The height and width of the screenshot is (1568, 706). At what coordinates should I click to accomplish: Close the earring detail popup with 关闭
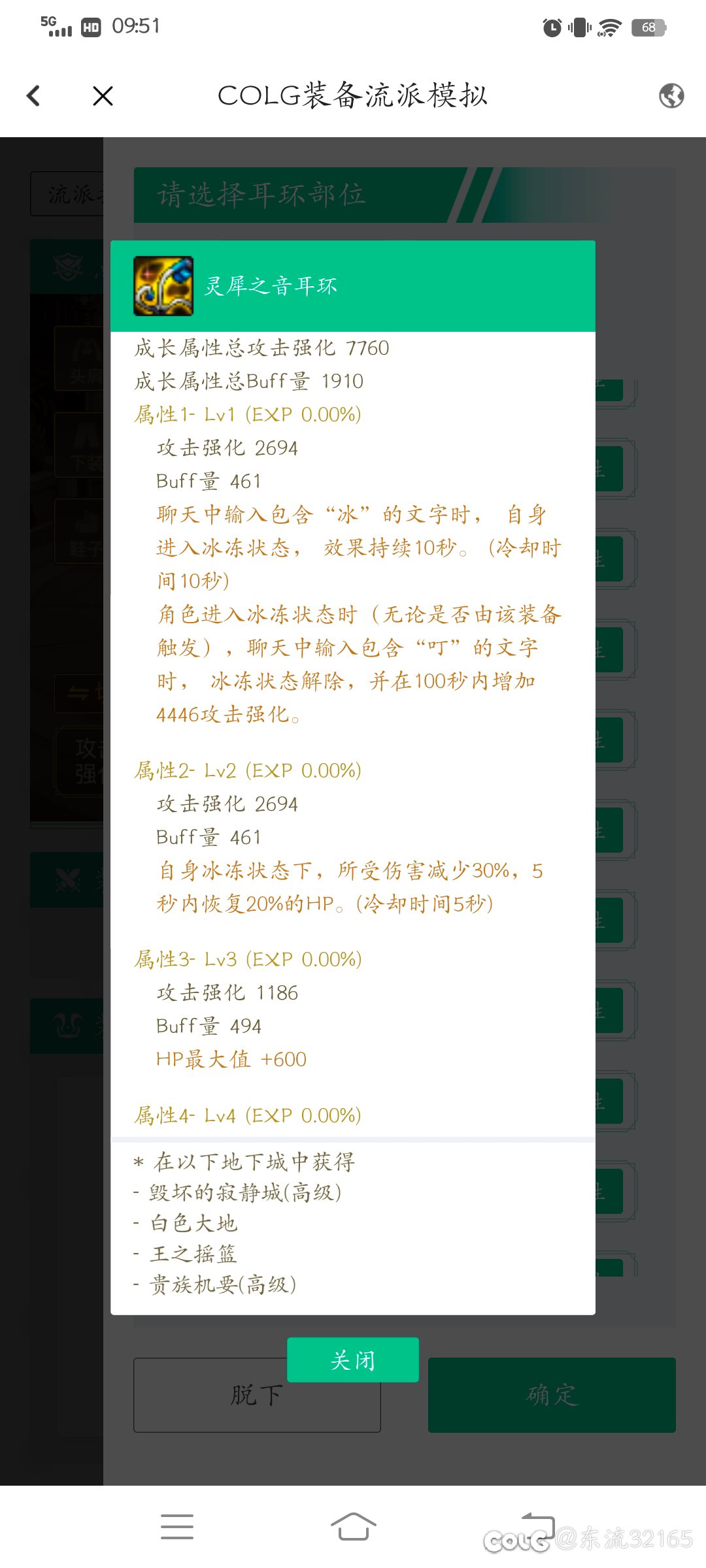point(353,1360)
